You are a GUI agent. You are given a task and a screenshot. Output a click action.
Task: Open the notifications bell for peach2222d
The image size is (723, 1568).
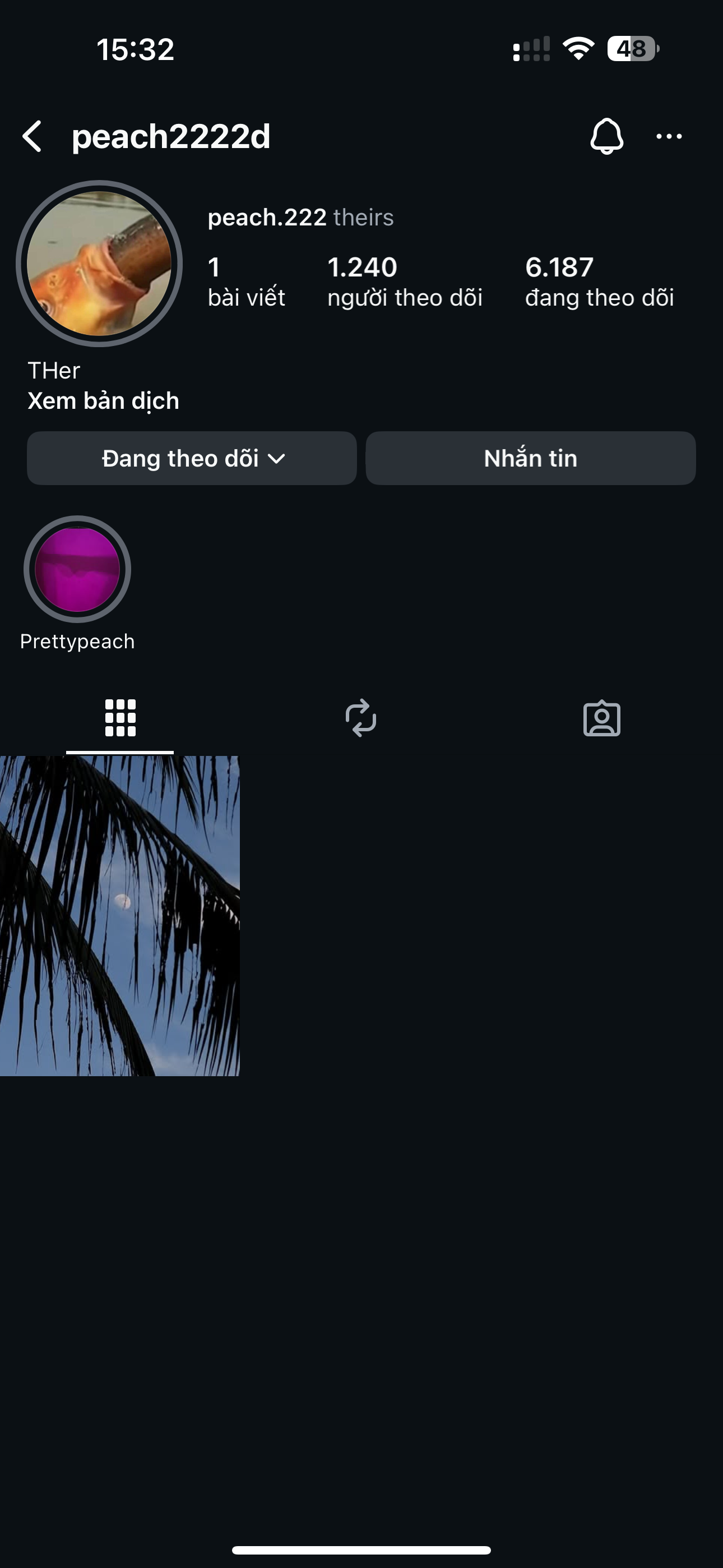pyautogui.click(x=606, y=136)
